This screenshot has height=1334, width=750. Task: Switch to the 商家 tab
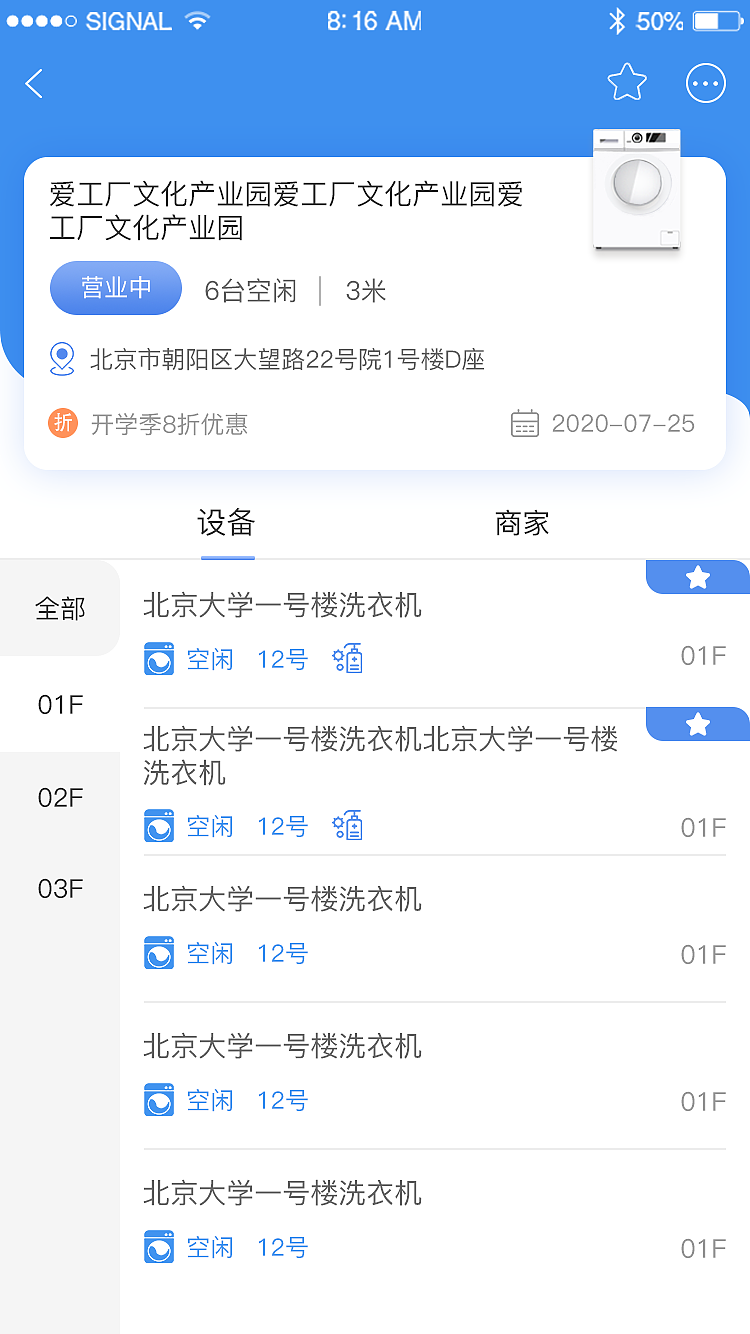[x=520, y=522]
